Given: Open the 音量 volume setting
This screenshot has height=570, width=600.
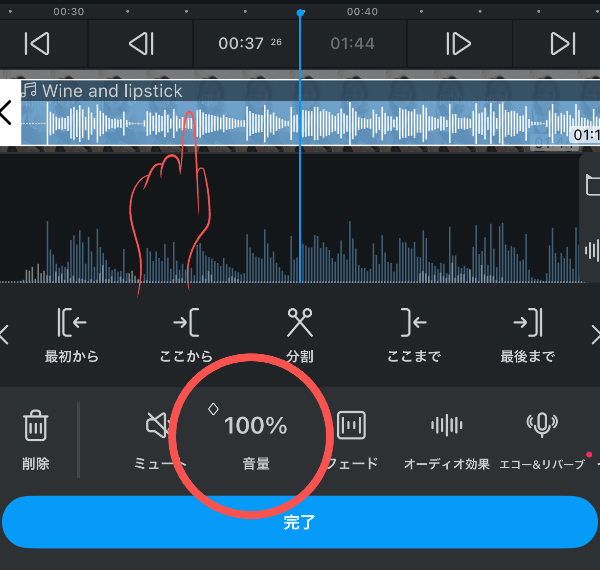Looking at the screenshot, I should click(255, 438).
